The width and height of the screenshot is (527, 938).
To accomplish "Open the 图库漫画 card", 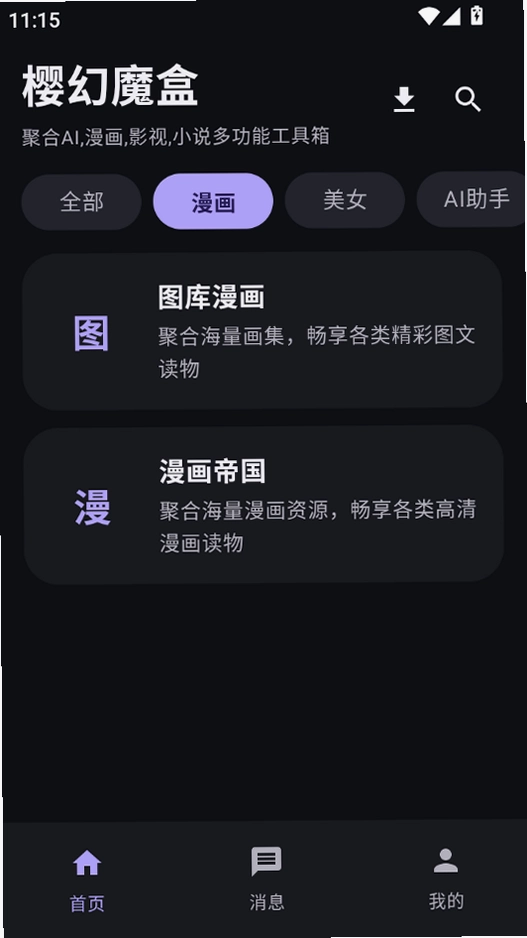I will 262,331.
